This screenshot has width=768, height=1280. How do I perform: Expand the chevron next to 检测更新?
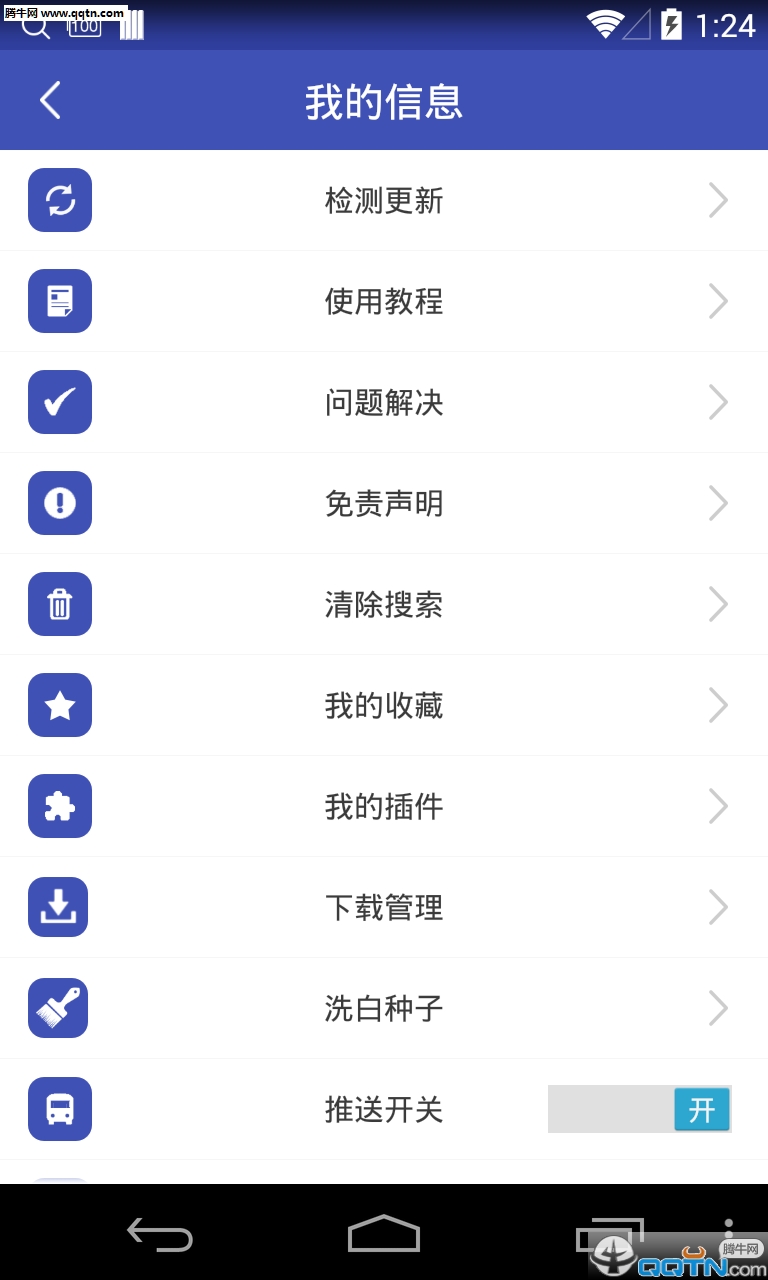[x=718, y=200]
